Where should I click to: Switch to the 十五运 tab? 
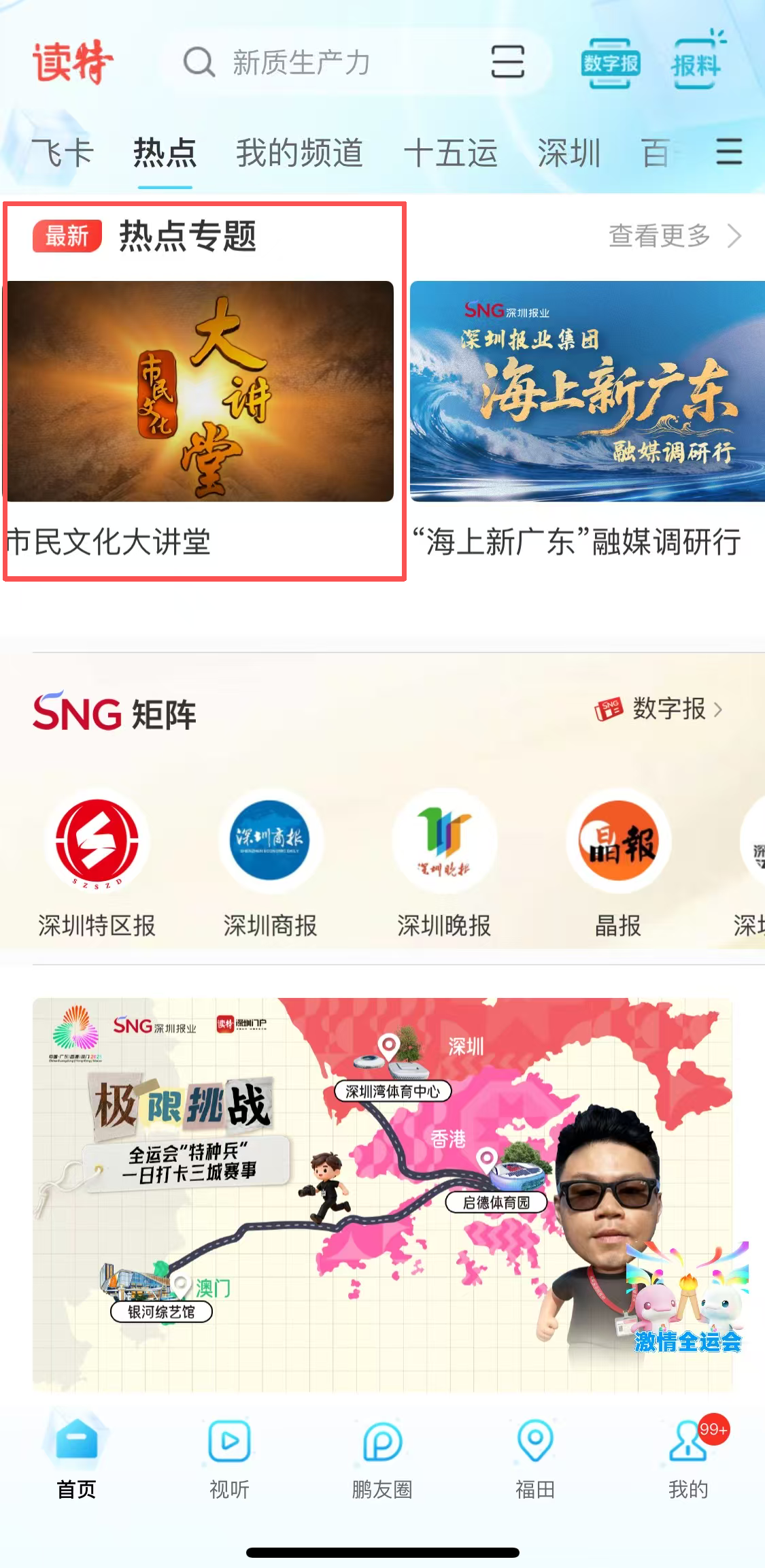[x=451, y=152]
